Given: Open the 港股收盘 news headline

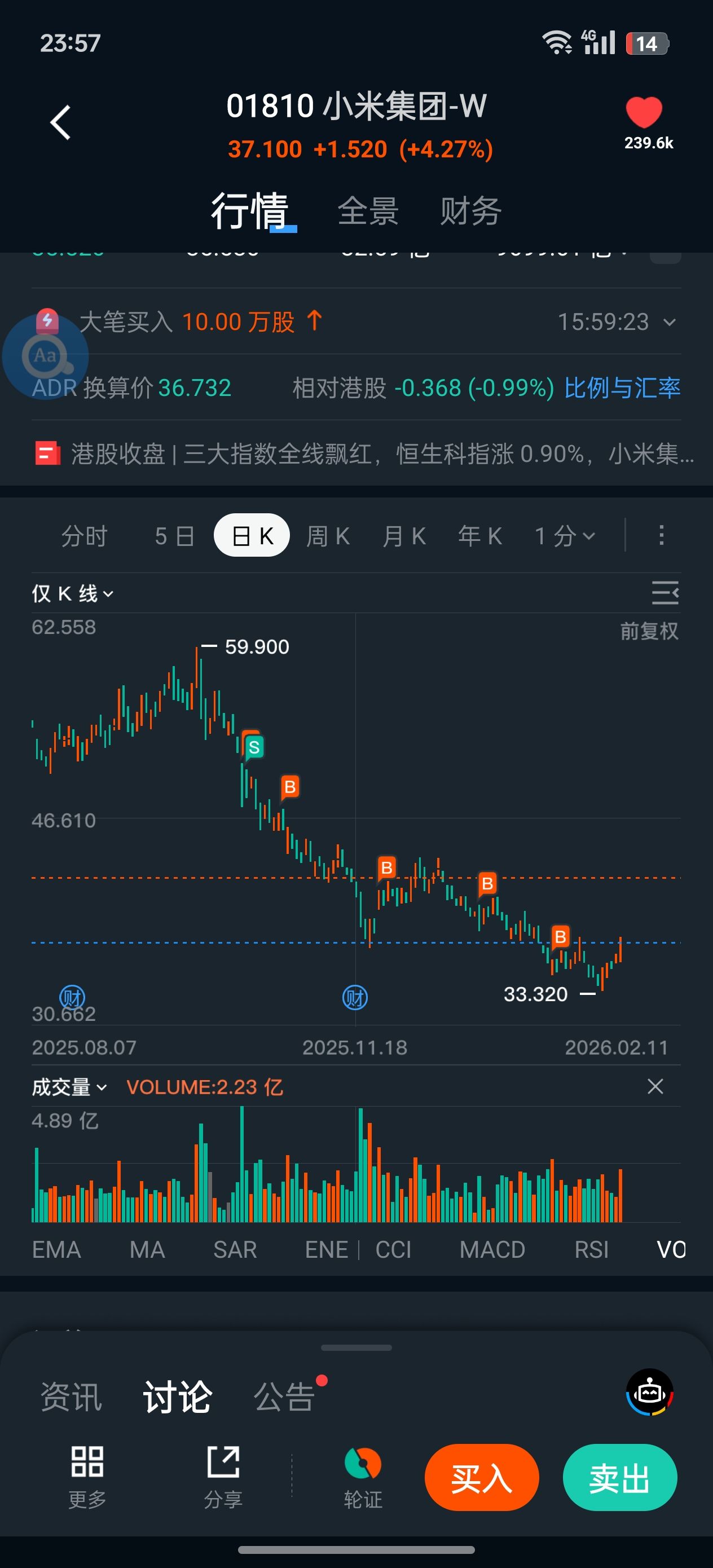Looking at the screenshot, I should click(x=366, y=454).
